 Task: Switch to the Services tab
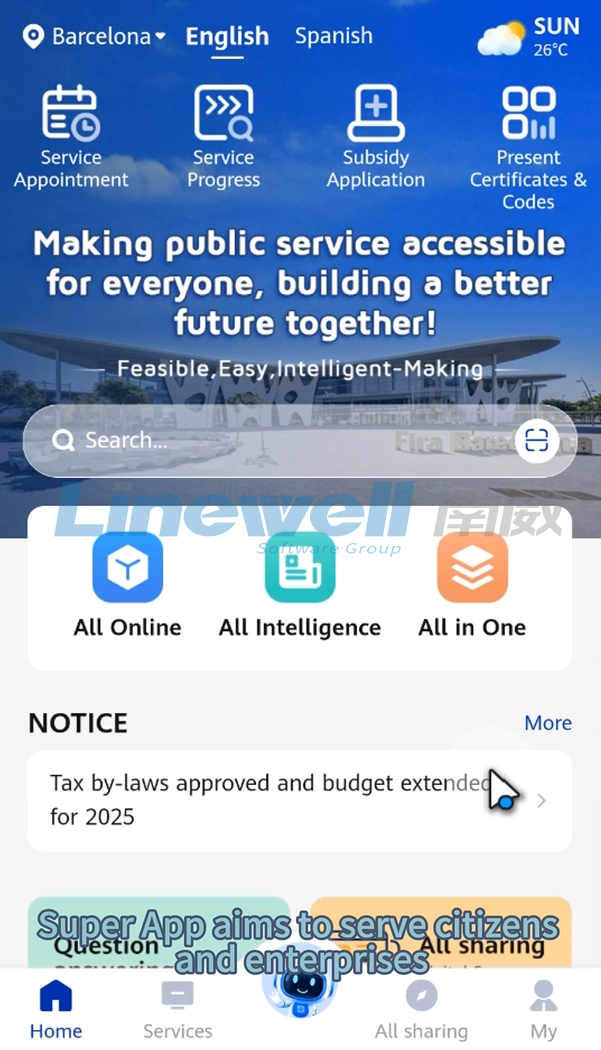pos(178,1010)
